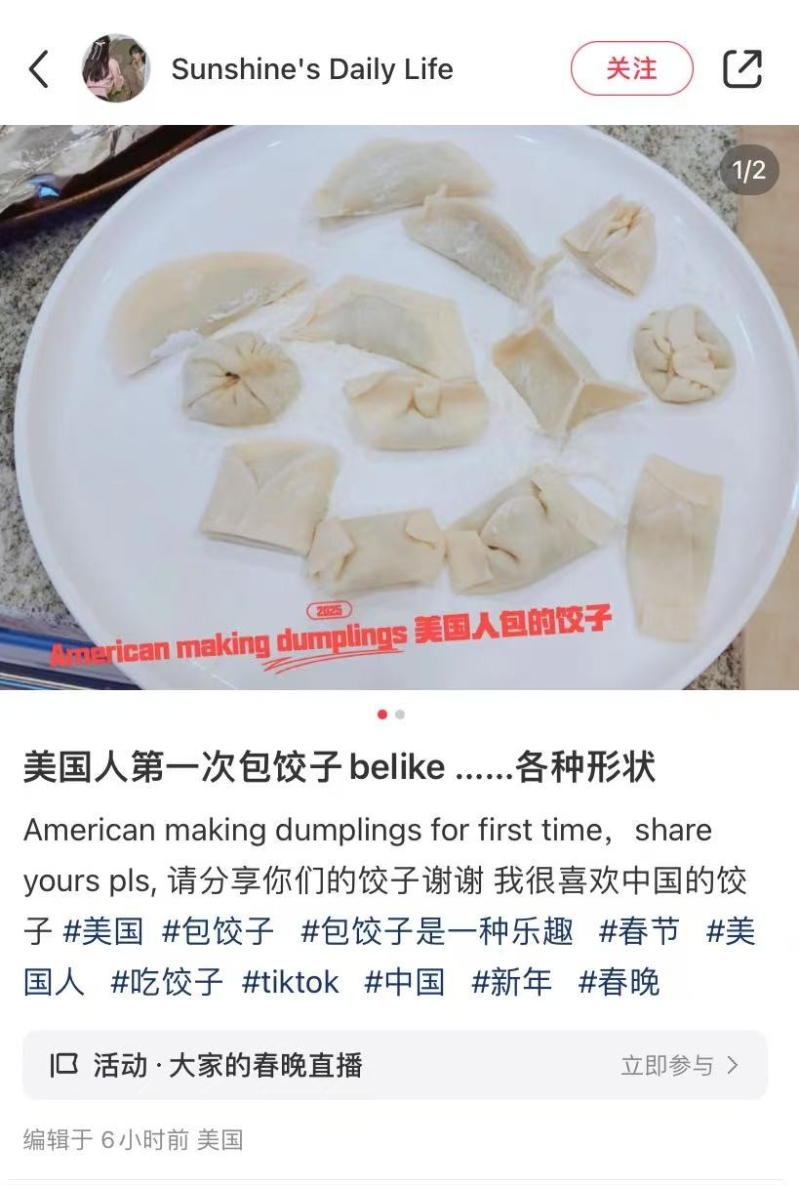
Task: Share this post via share icon
Action: click(x=742, y=69)
